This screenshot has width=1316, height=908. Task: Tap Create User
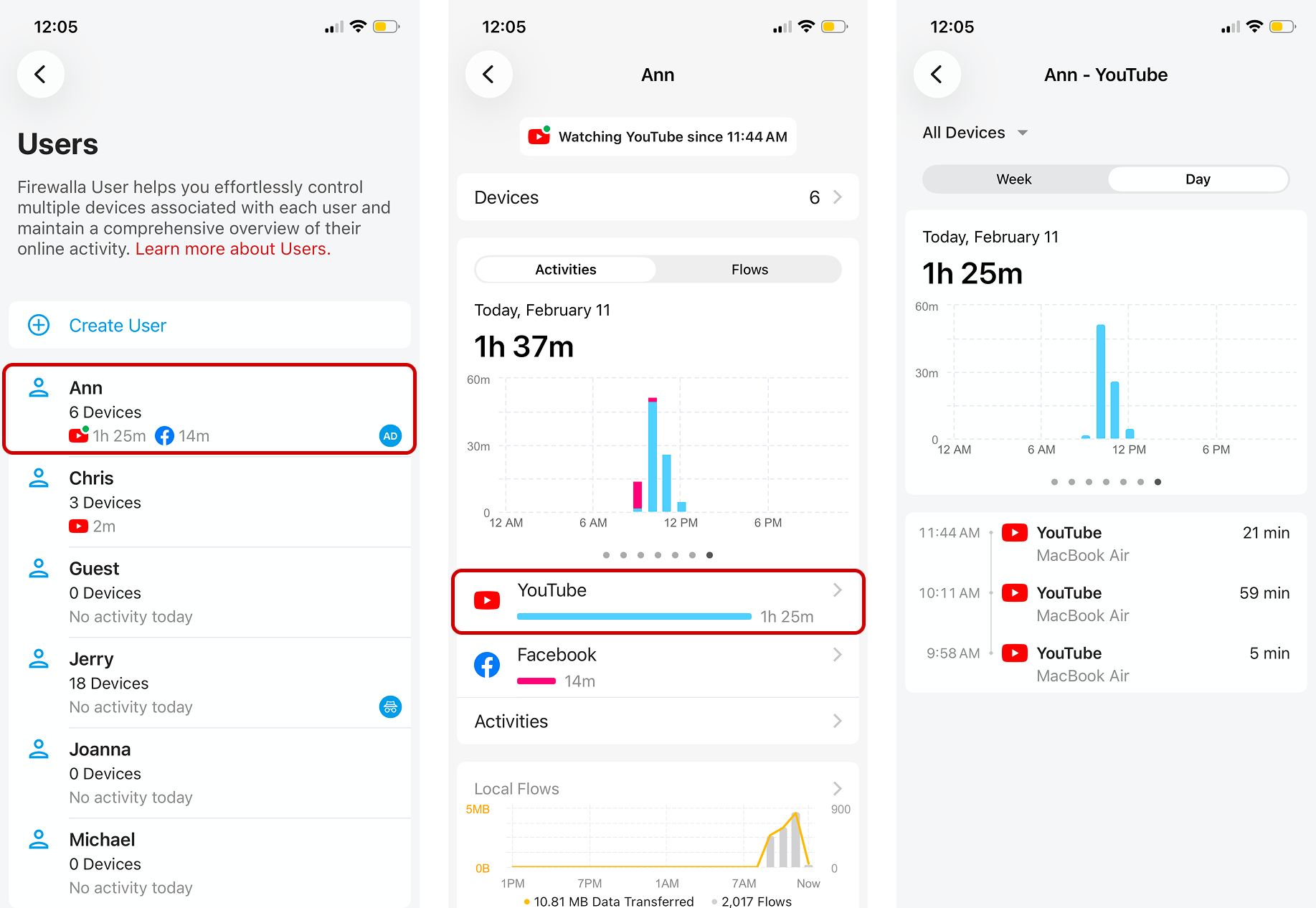[118, 326]
